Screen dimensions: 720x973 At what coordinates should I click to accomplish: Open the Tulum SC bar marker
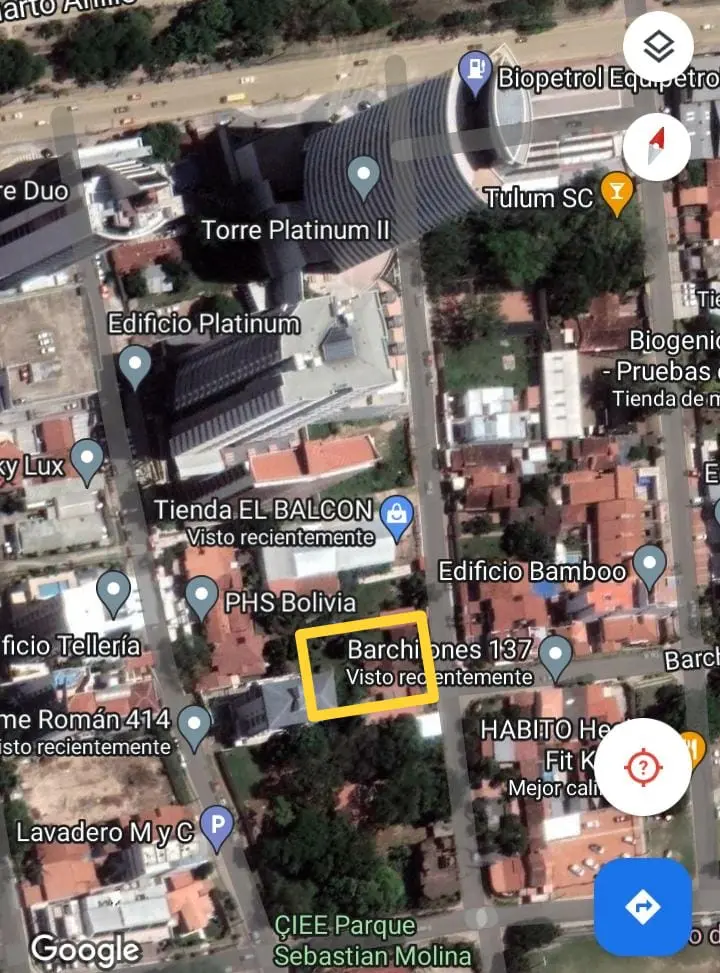coord(616,195)
